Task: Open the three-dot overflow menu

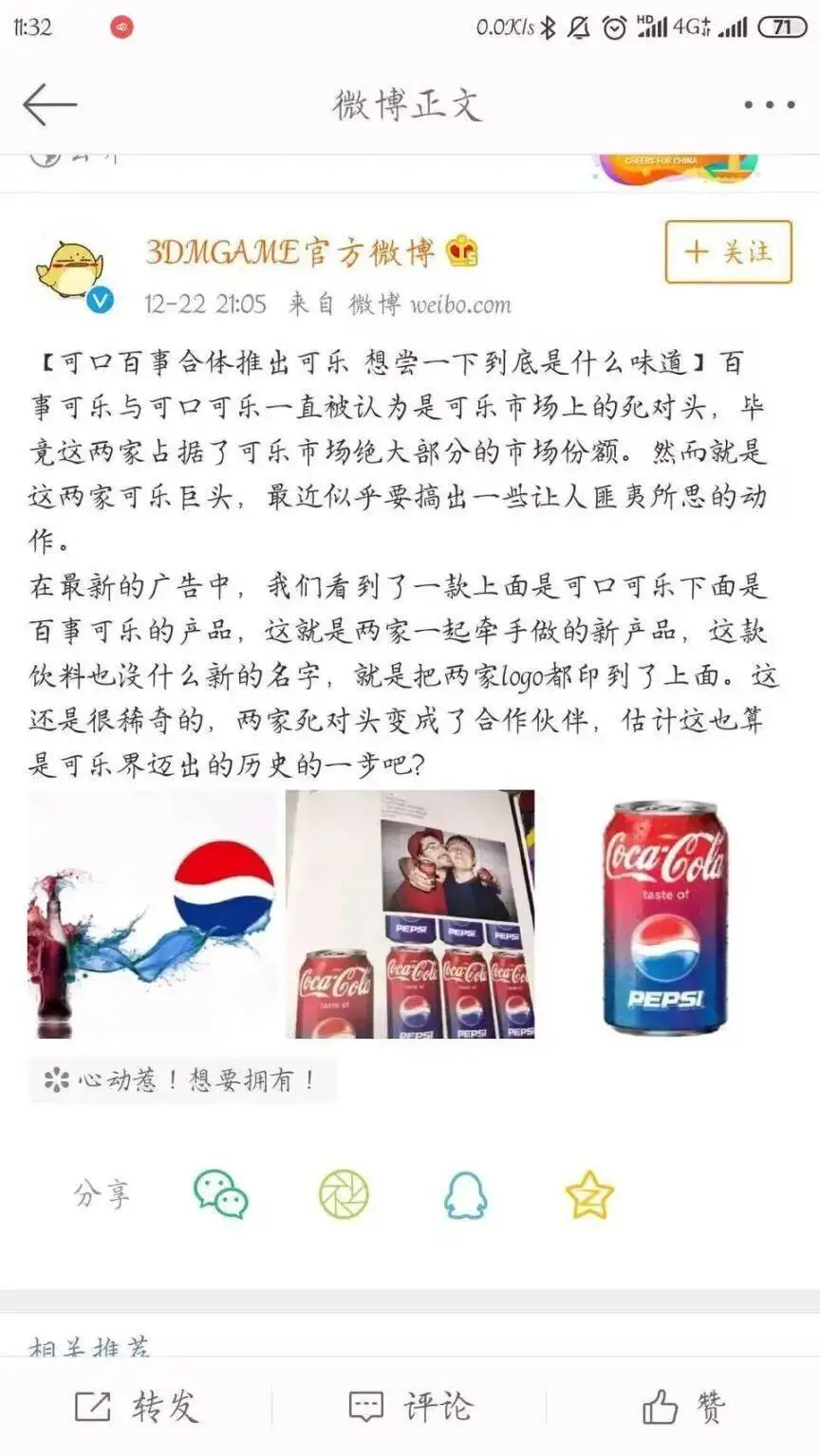Action: point(769,105)
